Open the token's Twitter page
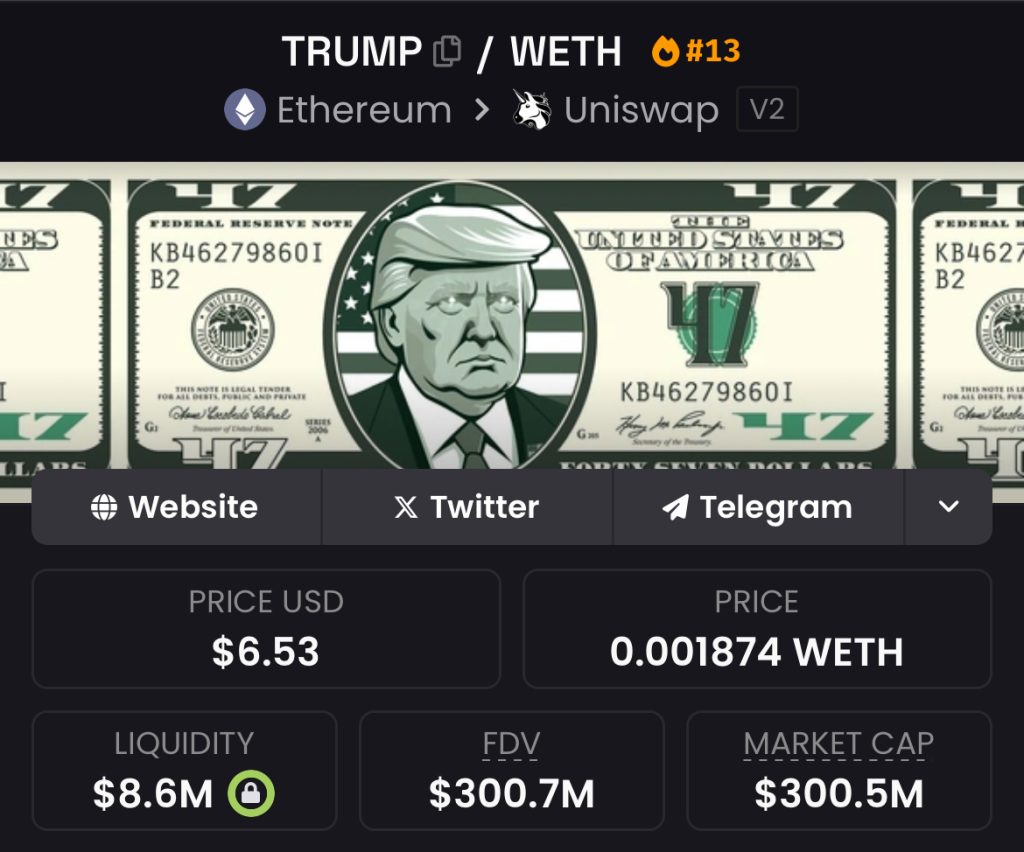The height and width of the screenshot is (852, 1024). [467, 507]
